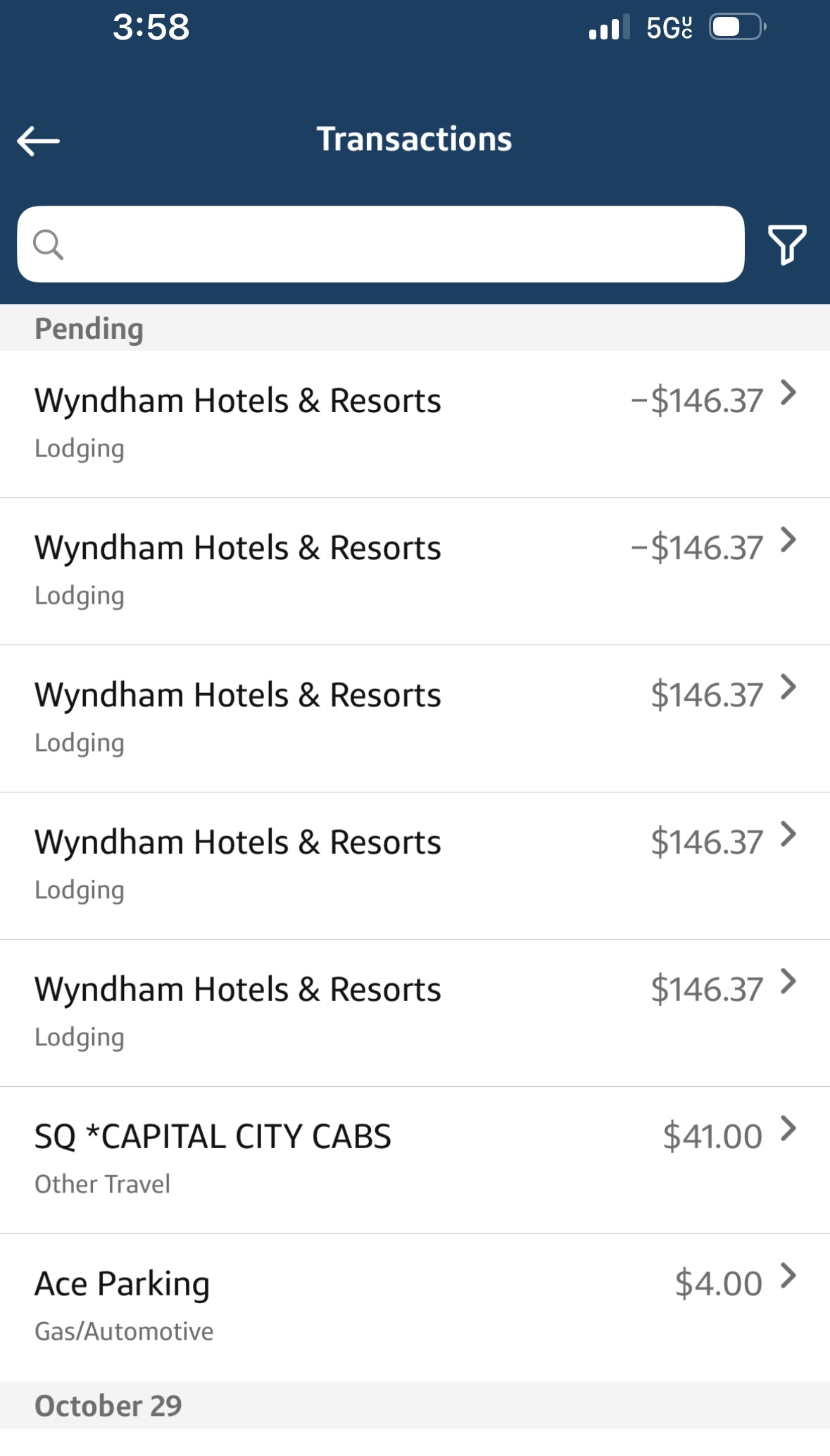Tap the back arrow to leave Transactions

click(x=39, y=139)
